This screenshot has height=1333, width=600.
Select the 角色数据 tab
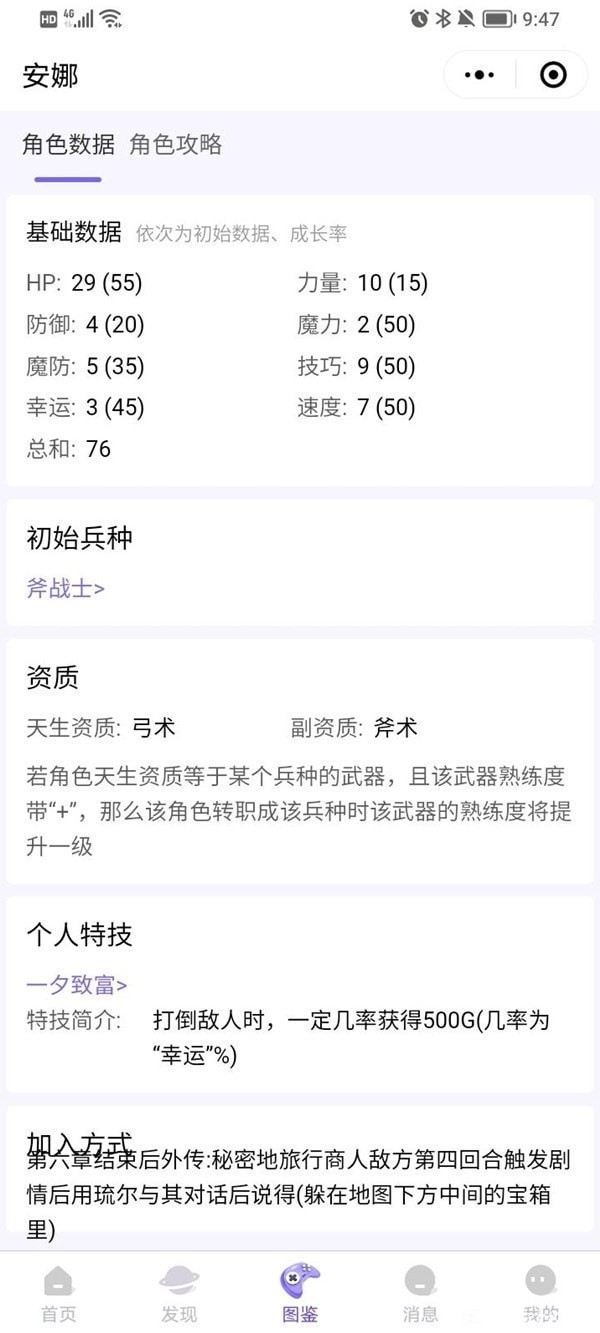pyautogui.click(x=68, y=145)
